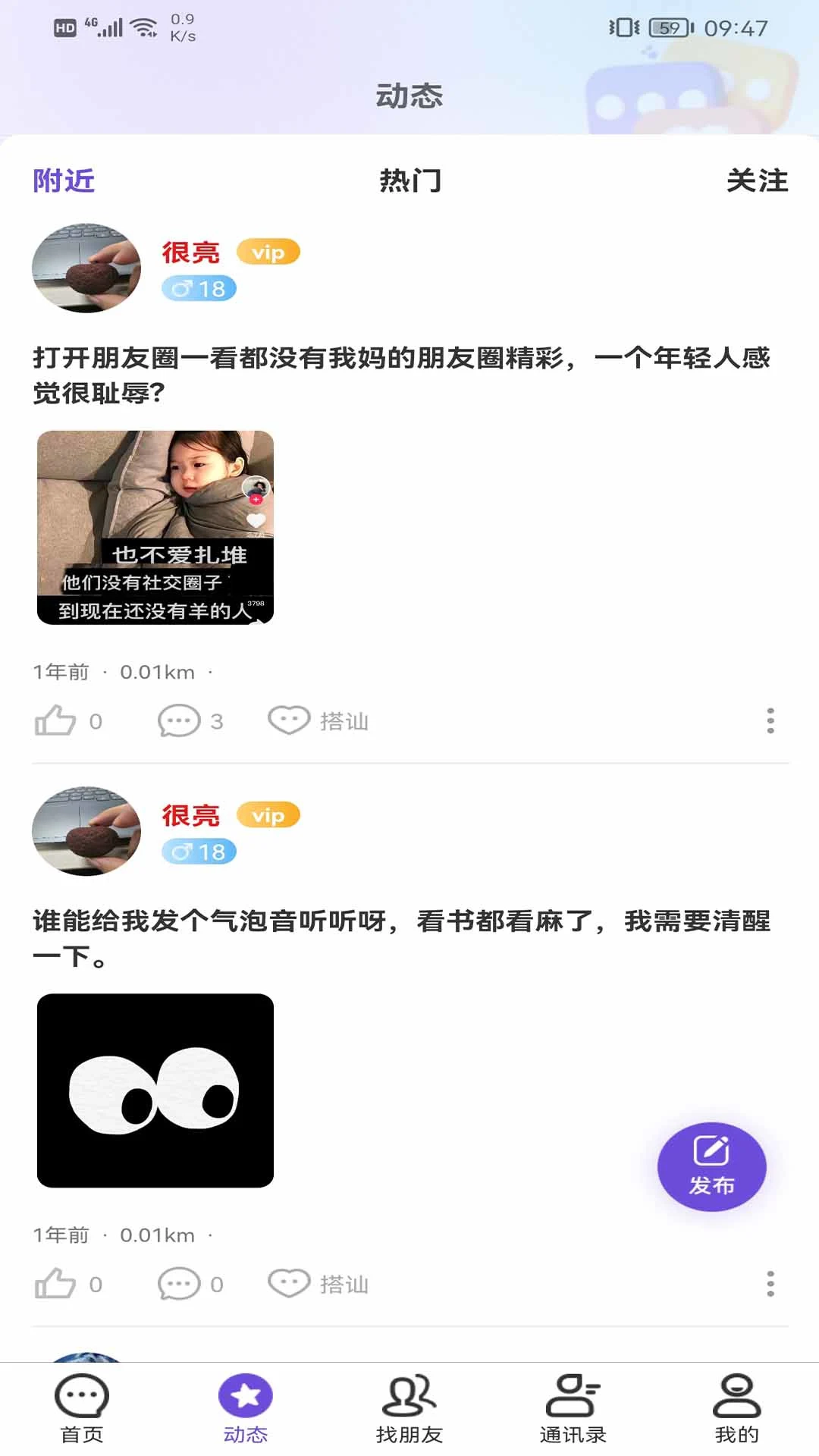View the baby photo in the 朋友圈 post
Screen dimensions: 819x1456
pos(155,528)
